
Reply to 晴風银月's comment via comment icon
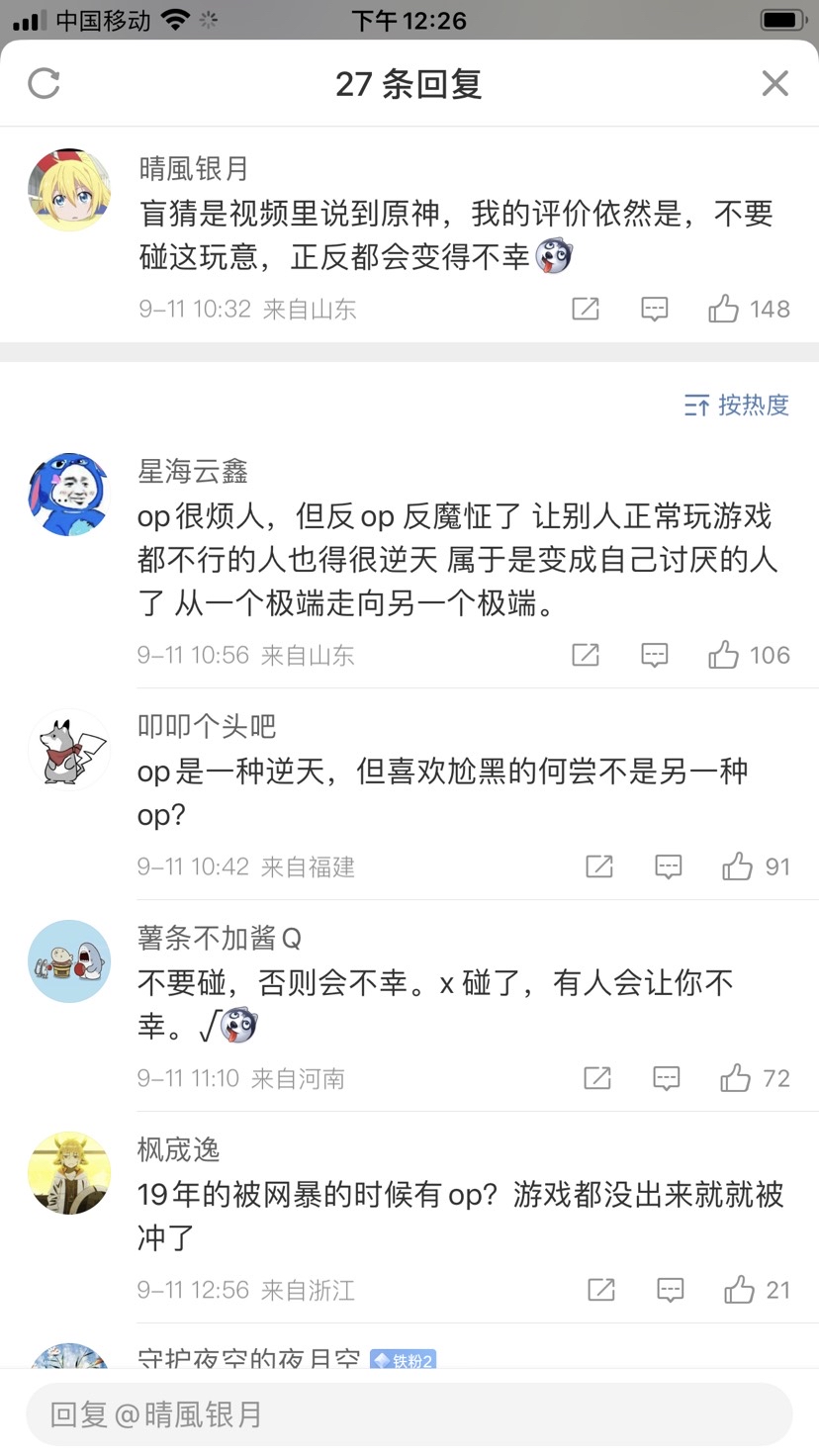655,310
